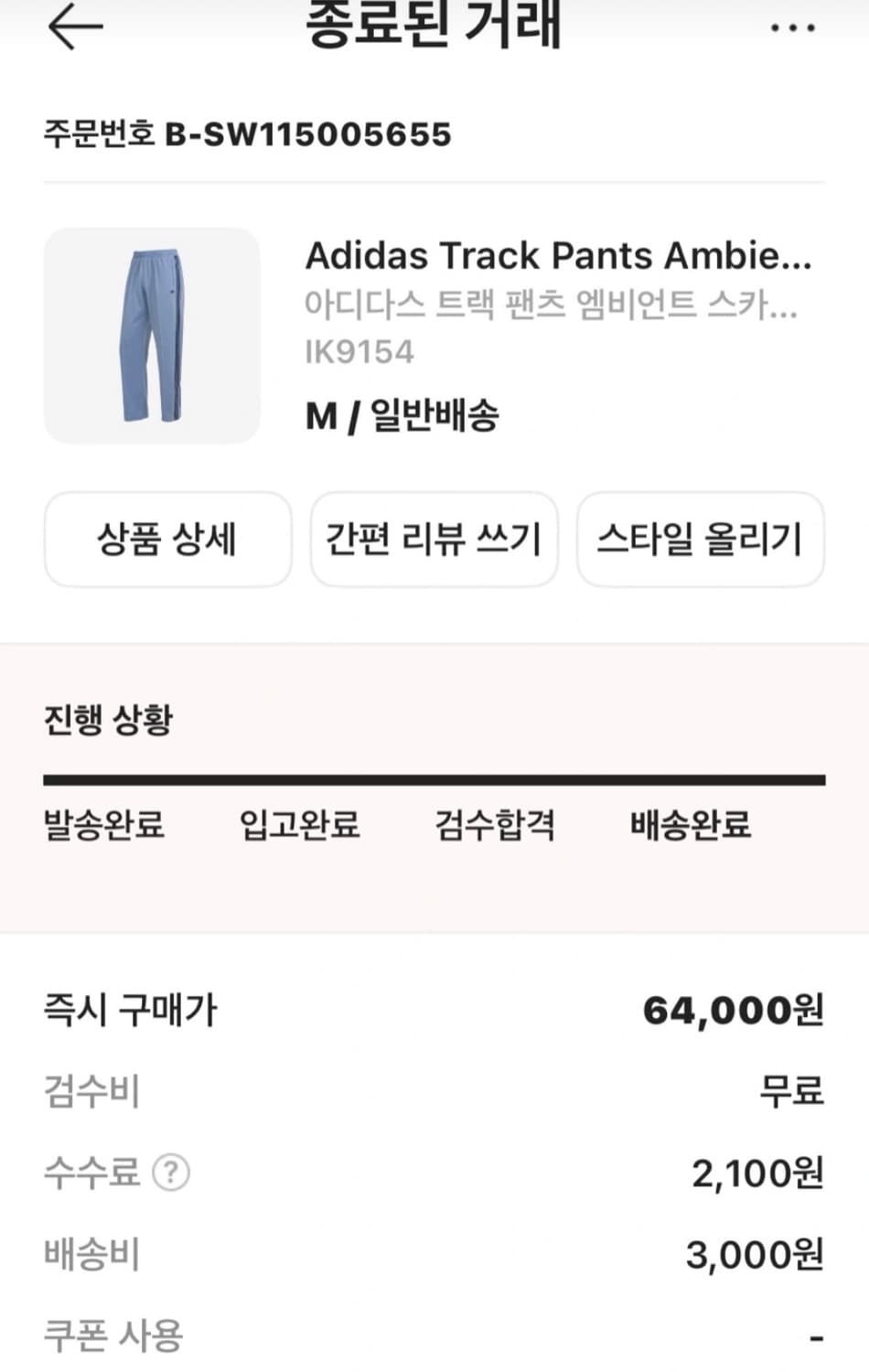The width and height of the screenshot is (869, 1372).
Task: Tap the product code IK9154
Action: coord(359,349)
